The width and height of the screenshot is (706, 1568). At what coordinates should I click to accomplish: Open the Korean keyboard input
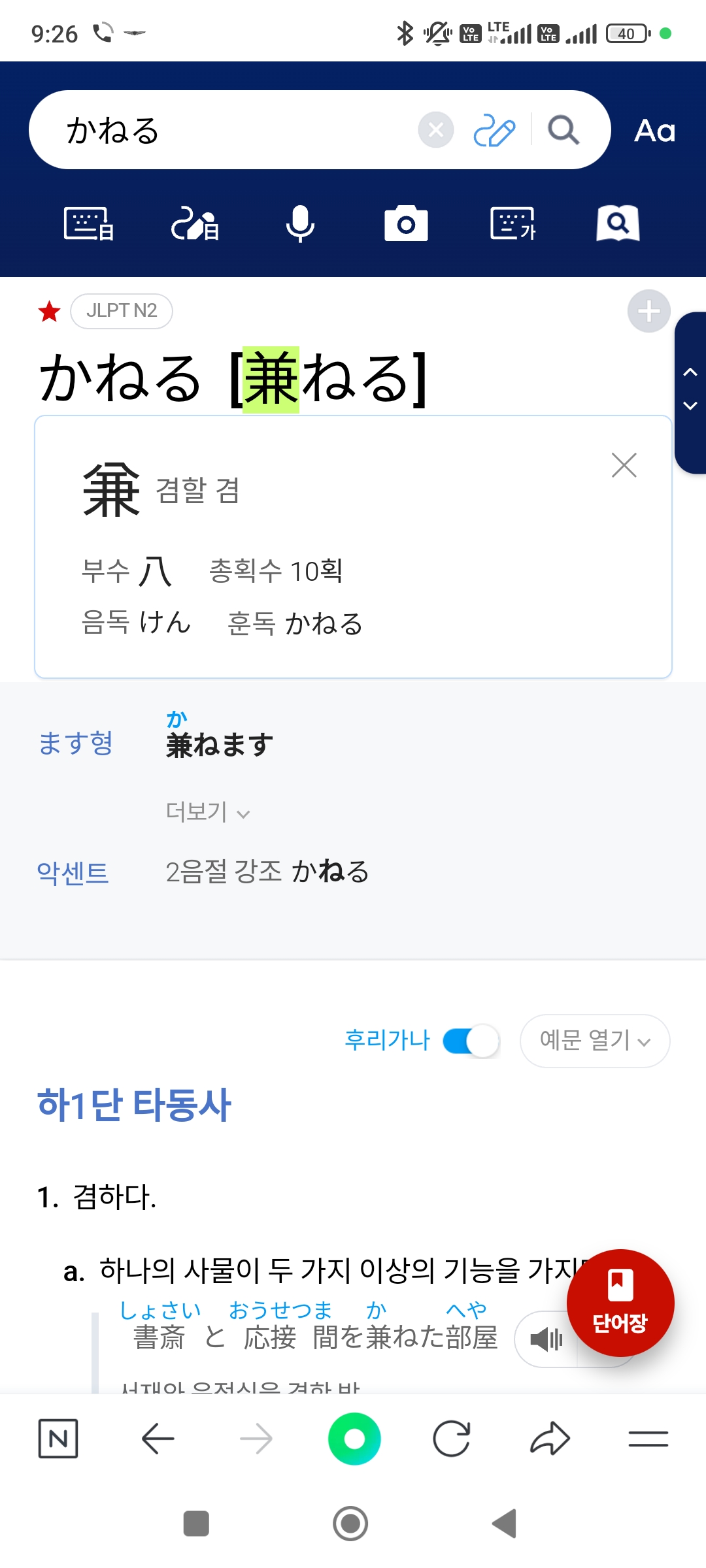513,224
